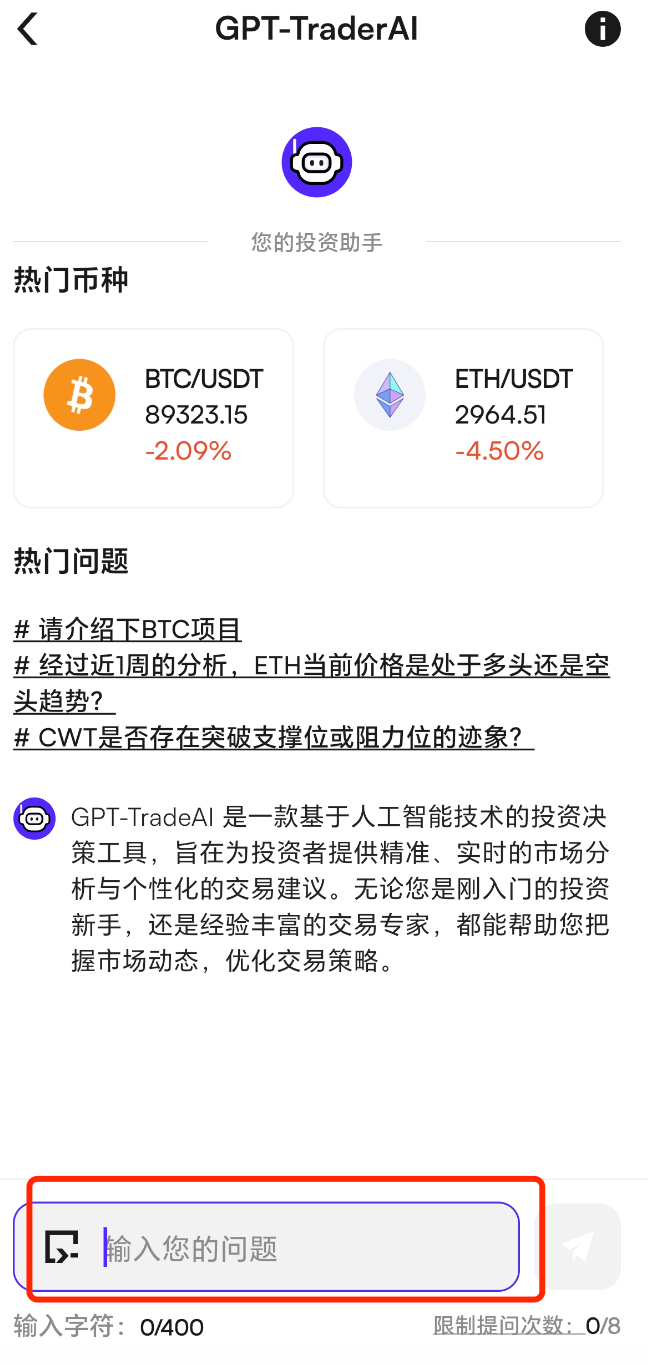Send the question with paper plane
The width and height of the screenshot is (648, 1364).
(578, 1246)
